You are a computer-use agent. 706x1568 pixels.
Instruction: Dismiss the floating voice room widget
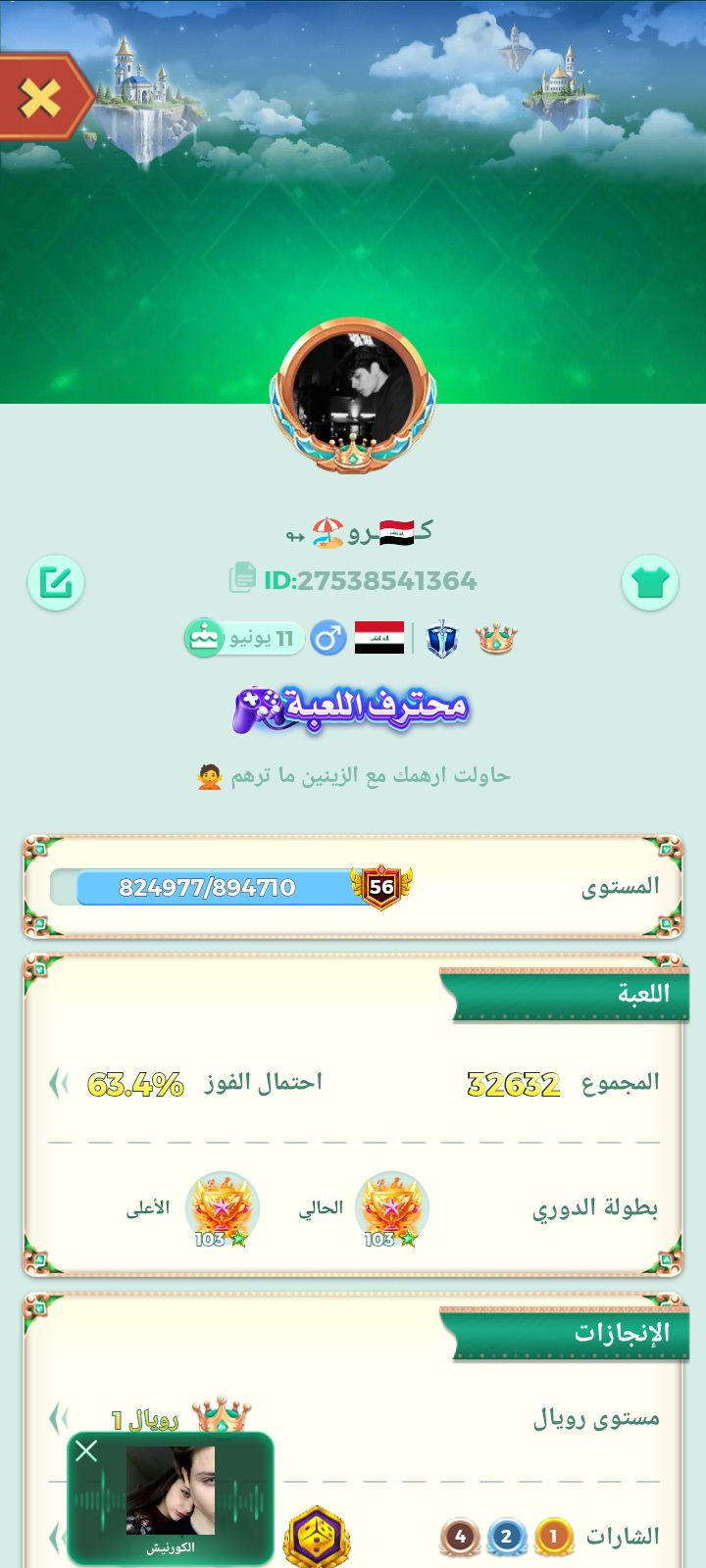[x=86, y=1450]
